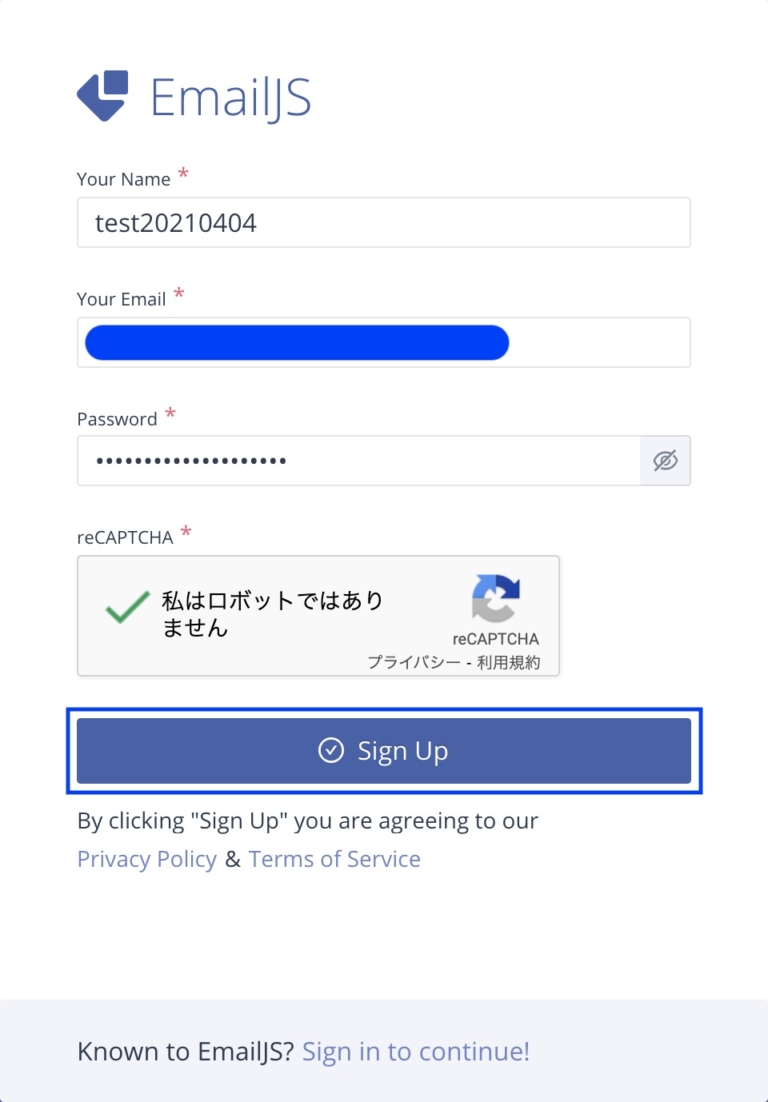The image size is (768, 1102).
Task: Tap the reCAPTCHA "I'm not a robot" checkbox
Action: point(127,607)
